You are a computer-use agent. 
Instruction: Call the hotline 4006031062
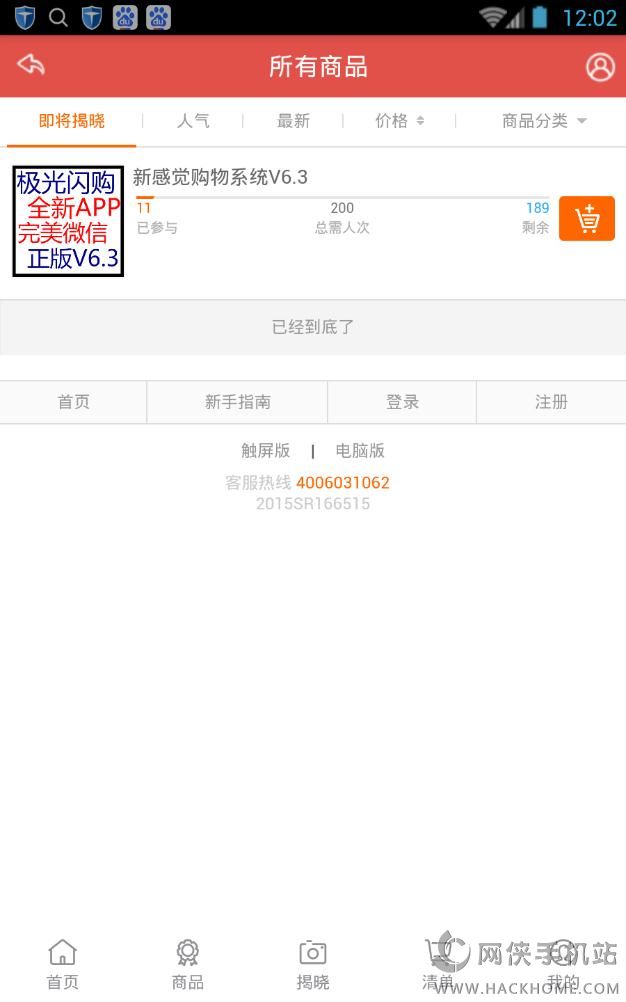coord(342,483)
